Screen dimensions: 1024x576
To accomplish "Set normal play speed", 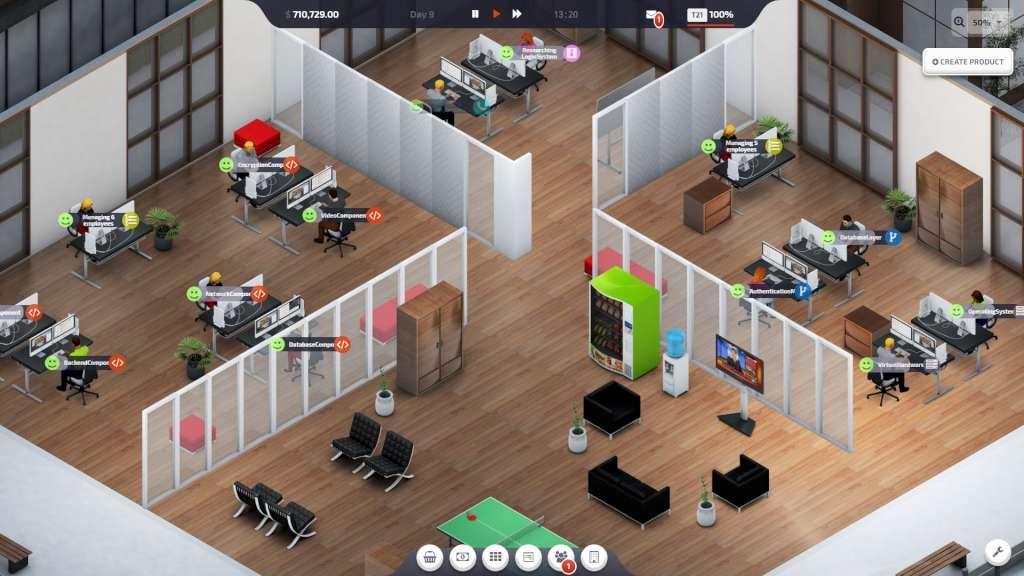I will coord(496,14).
